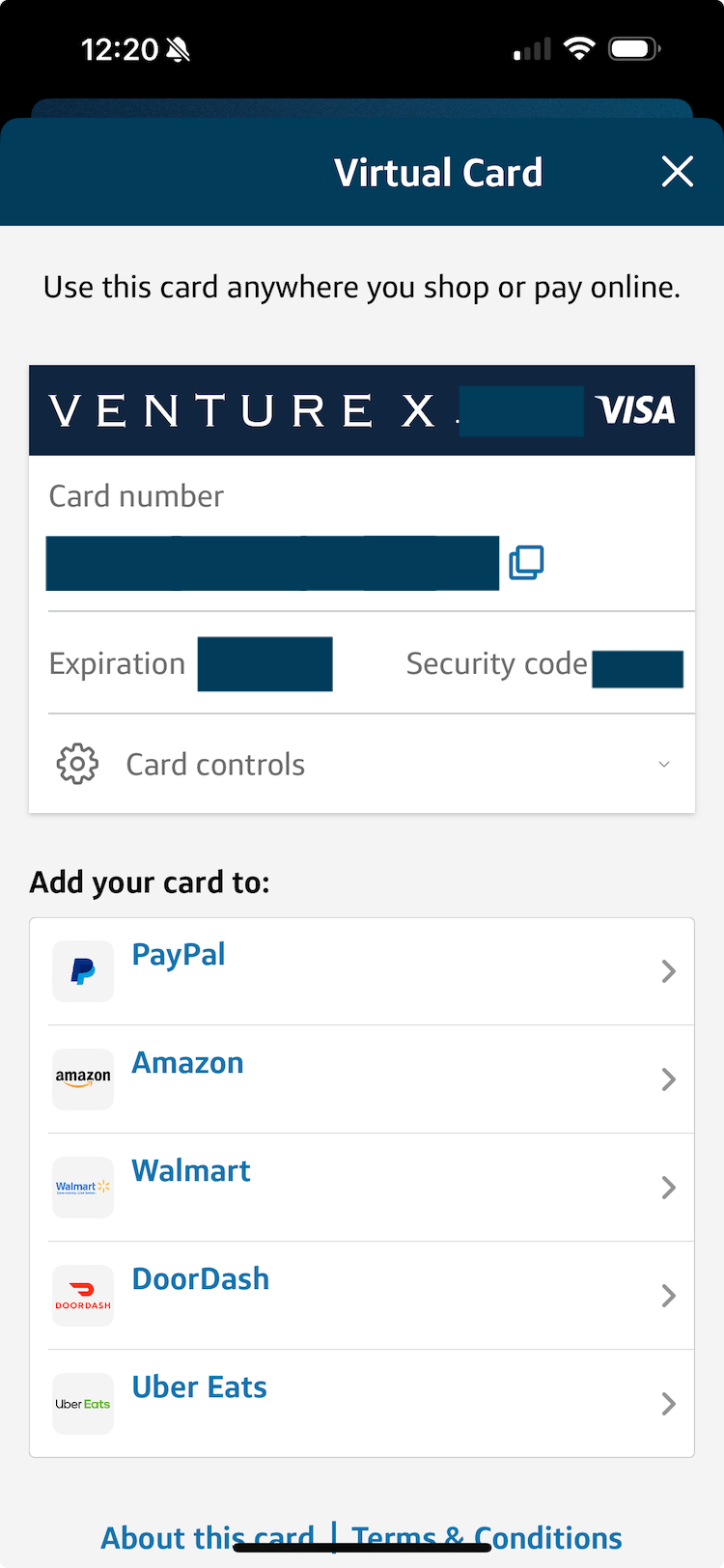
Task: Select the Amazon link text
Action: (x=187, y=1062)
